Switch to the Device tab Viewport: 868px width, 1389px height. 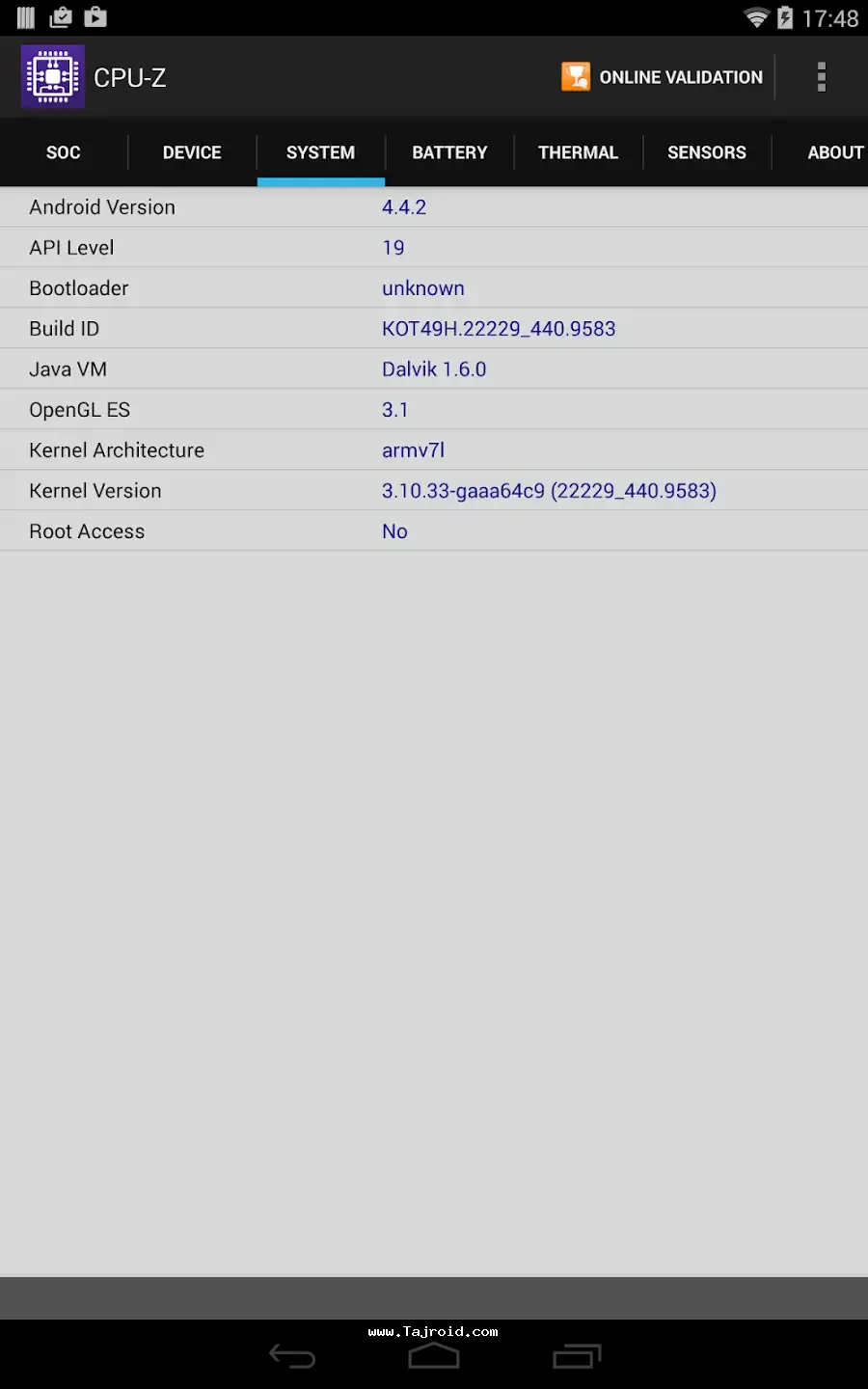pyautogui.click(x=192, y=152)
